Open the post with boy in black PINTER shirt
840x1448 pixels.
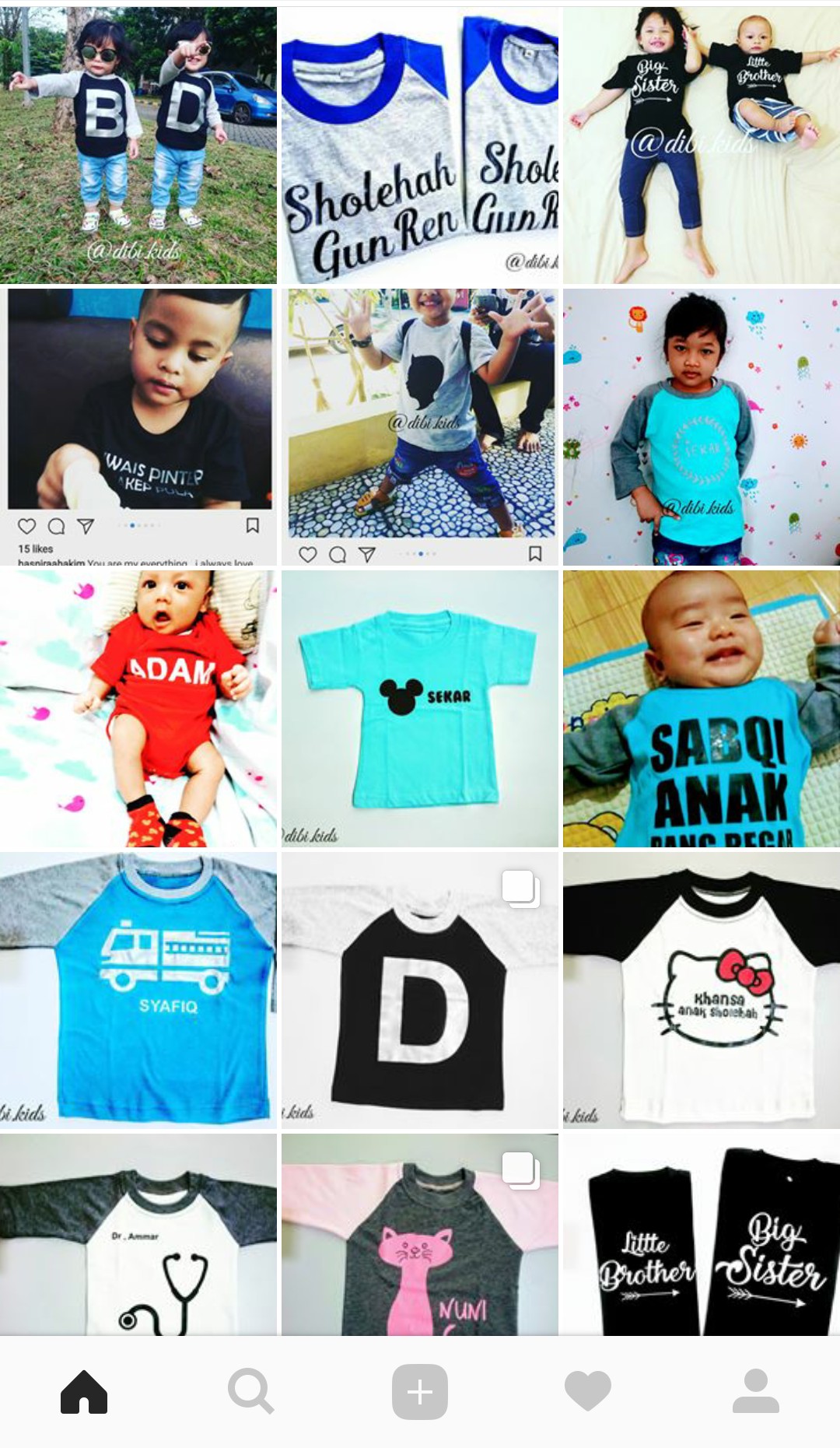point(138,427)
